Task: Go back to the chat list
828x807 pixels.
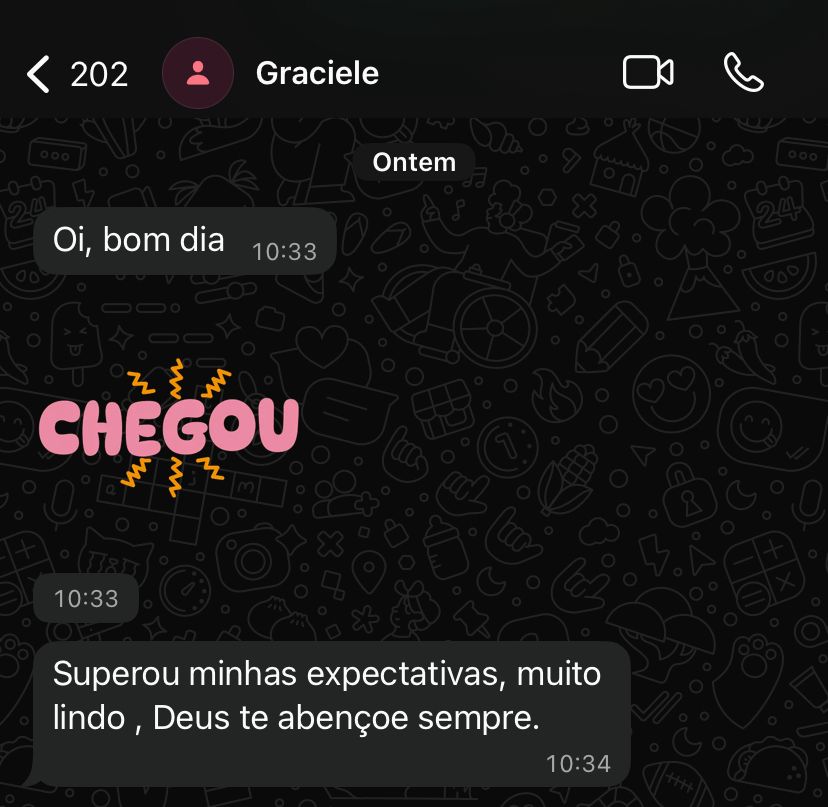Action: (x=40, y=74)
